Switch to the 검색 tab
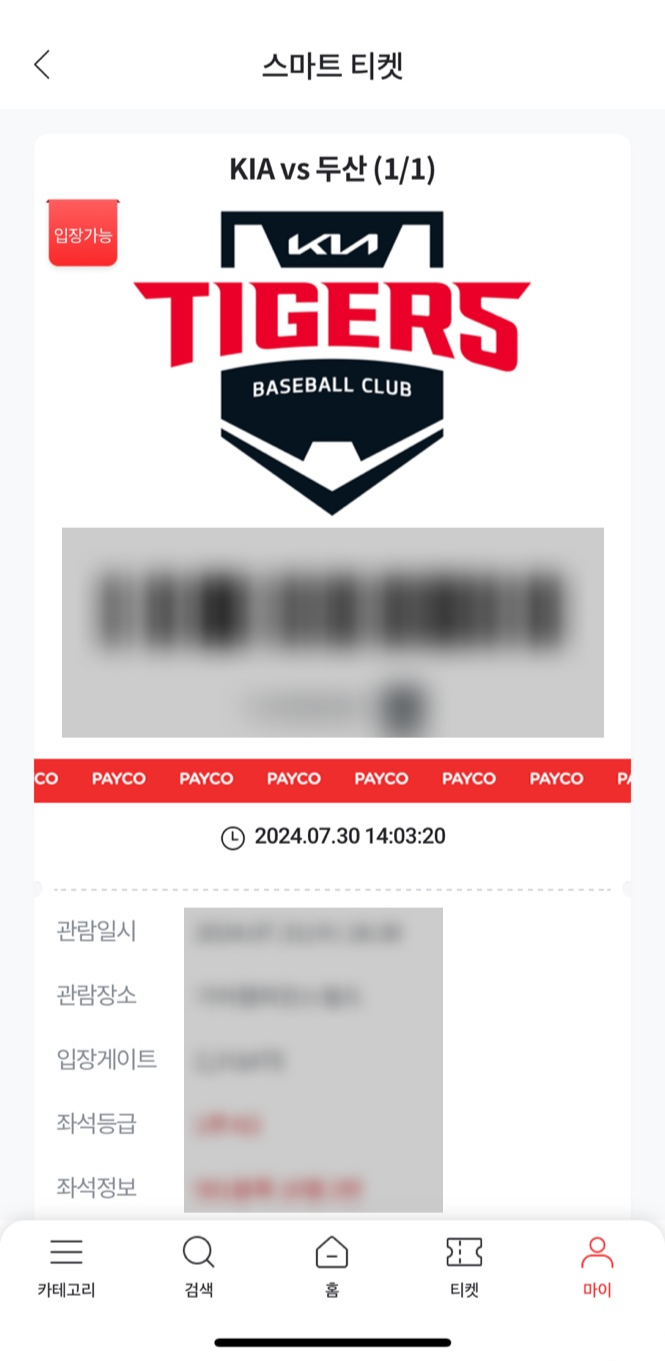This screenshot has width=665, height=1361. point(198,1266)
